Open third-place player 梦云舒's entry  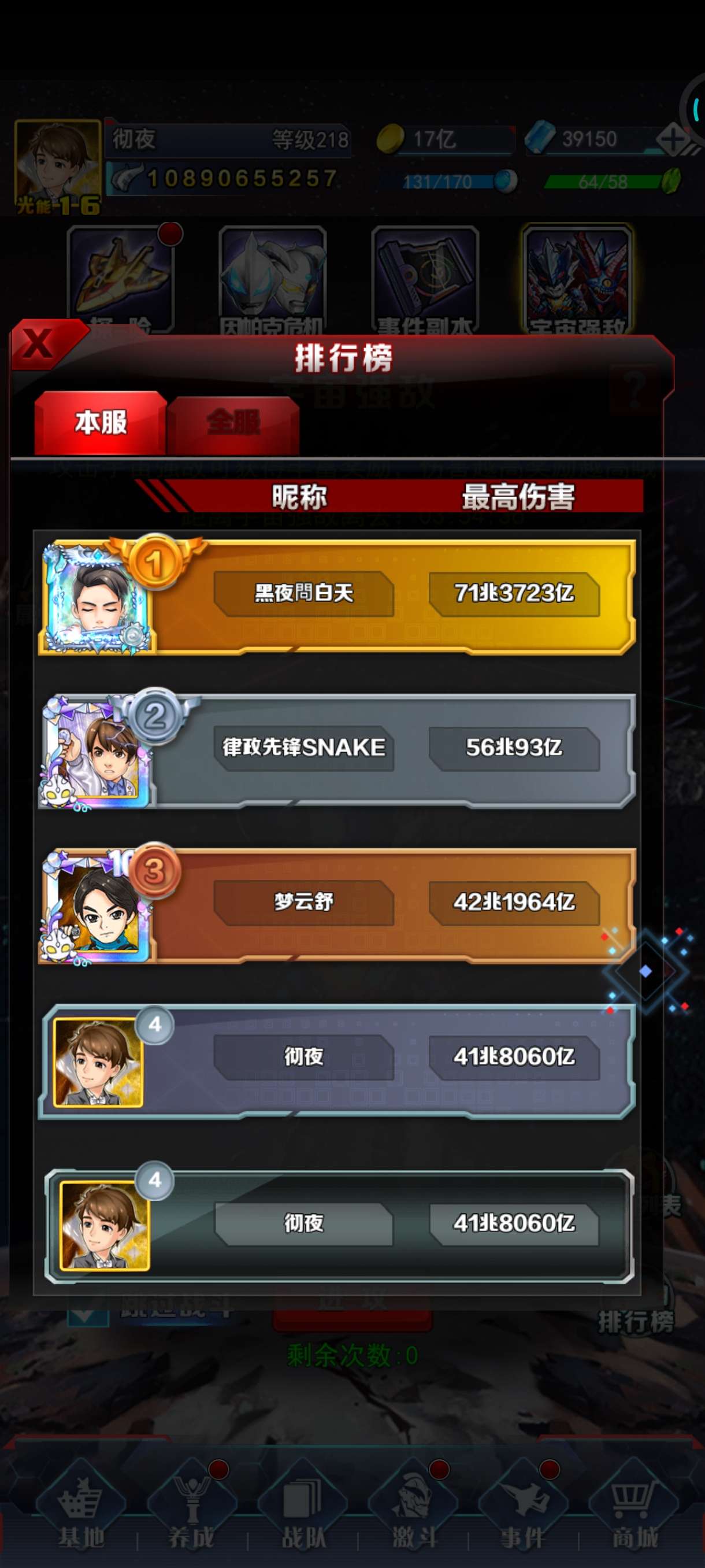336,904
